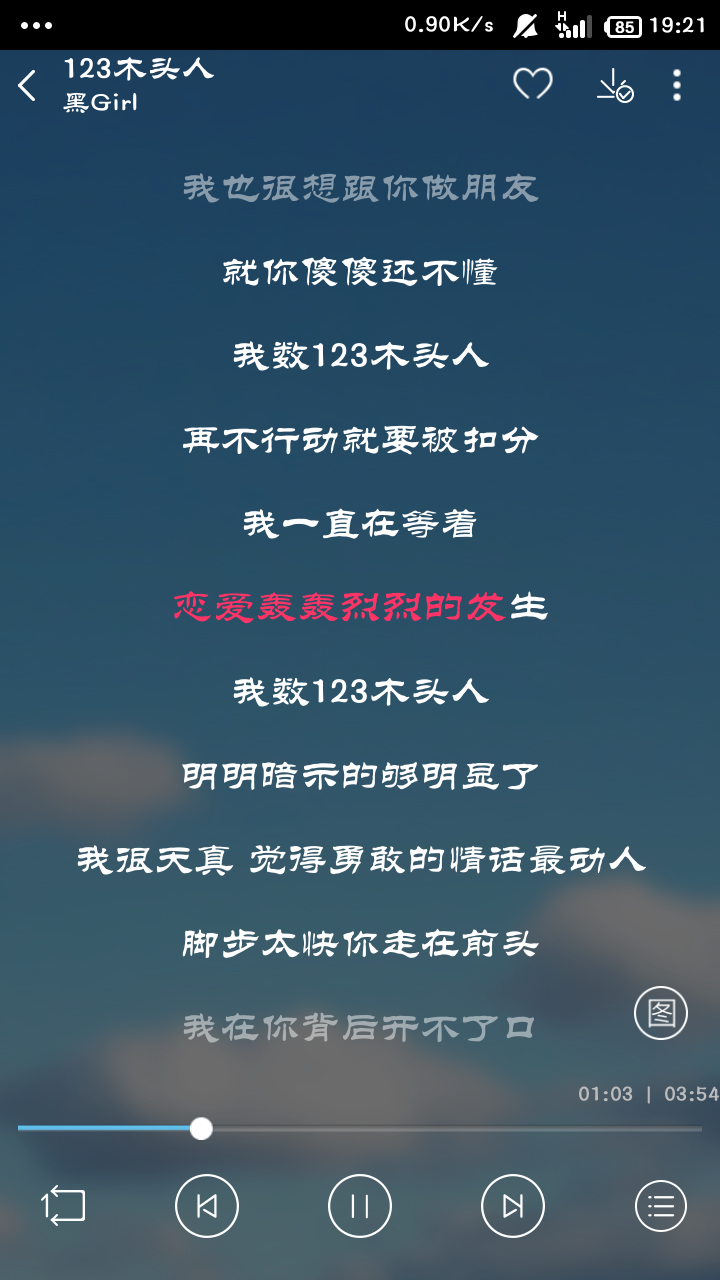Skip to the next track

coord(513,1206)
